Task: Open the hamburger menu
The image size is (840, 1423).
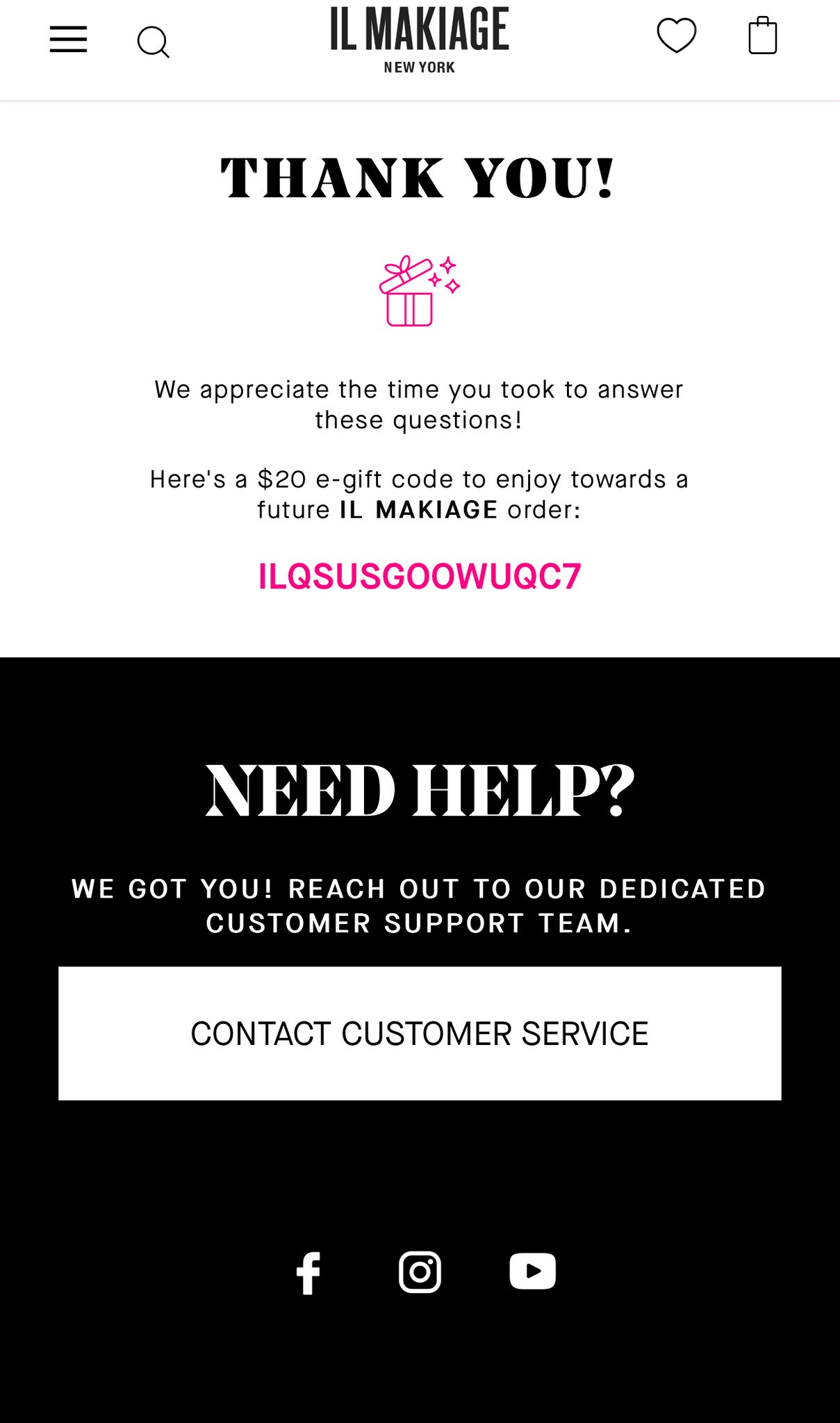Action: (68, 40)
